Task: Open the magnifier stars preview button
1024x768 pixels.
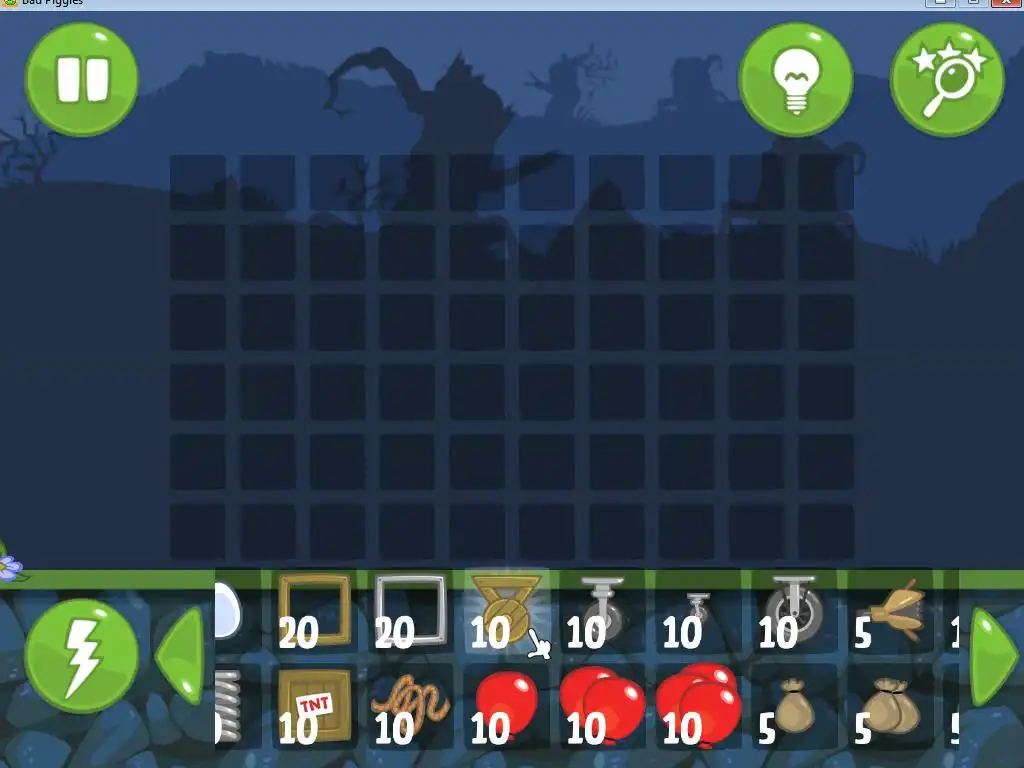Action: pos(946,79)
